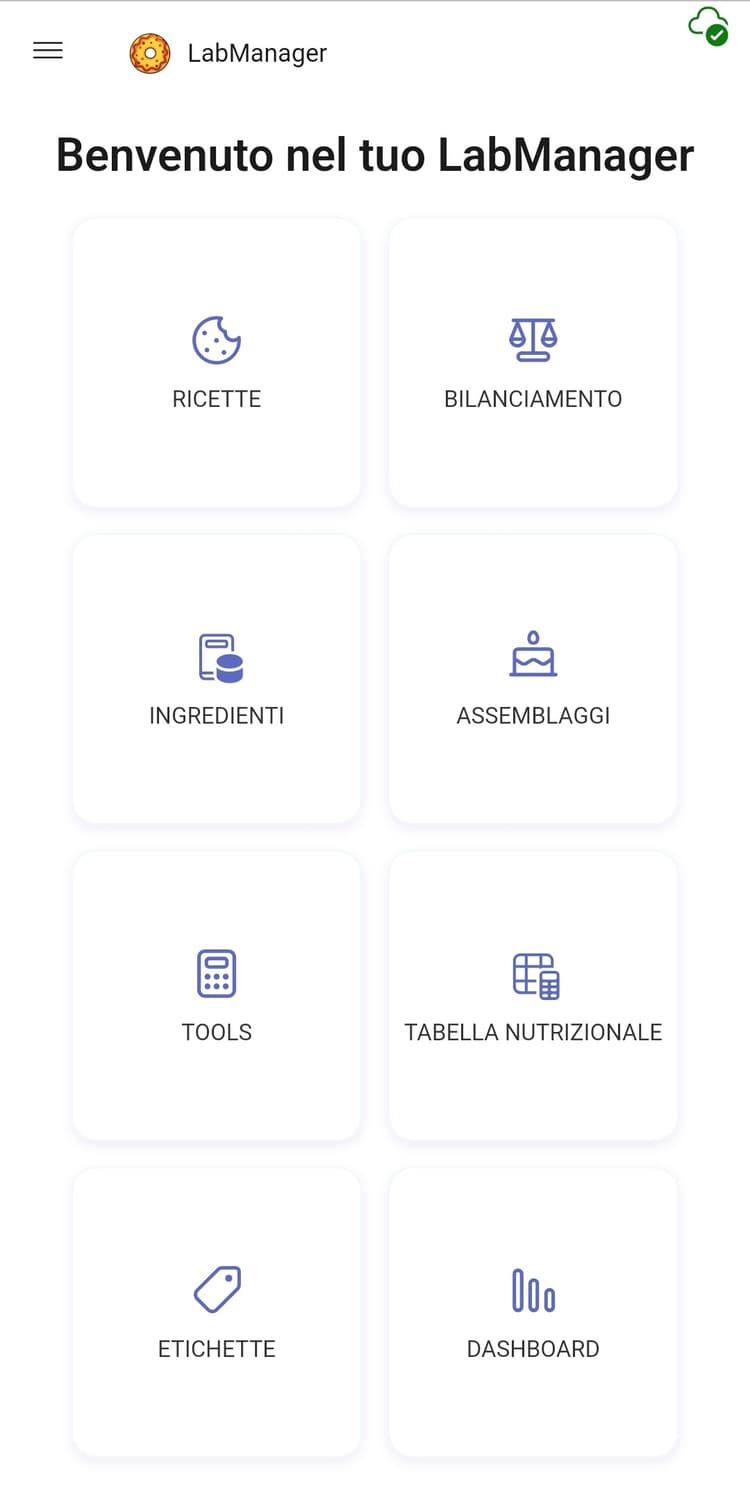The width and height of the screenshot is (750, 1491).
Task: Select the calculator icon in the Tools card
Action: (x=216, y=971)
